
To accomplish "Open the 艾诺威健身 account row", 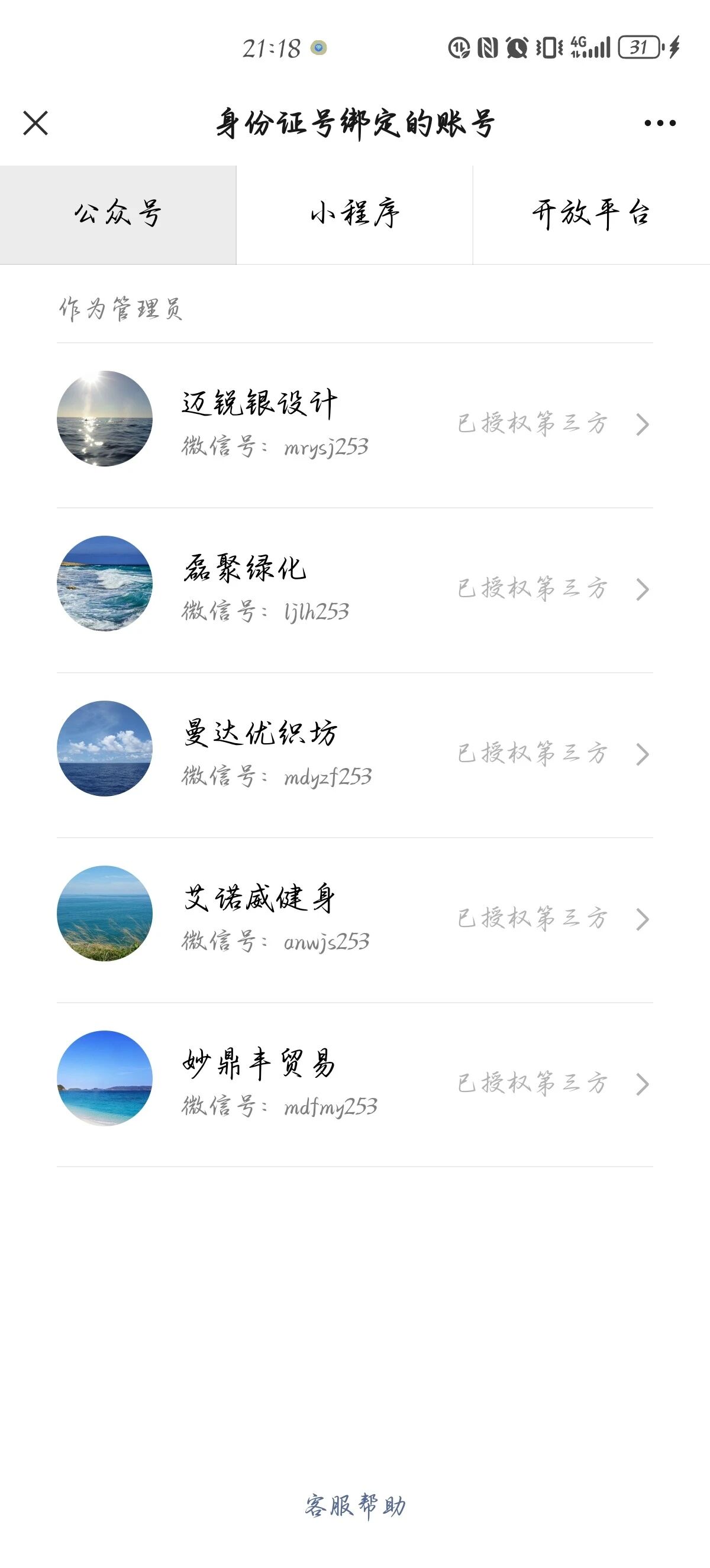I will click(x=354, y=919).
